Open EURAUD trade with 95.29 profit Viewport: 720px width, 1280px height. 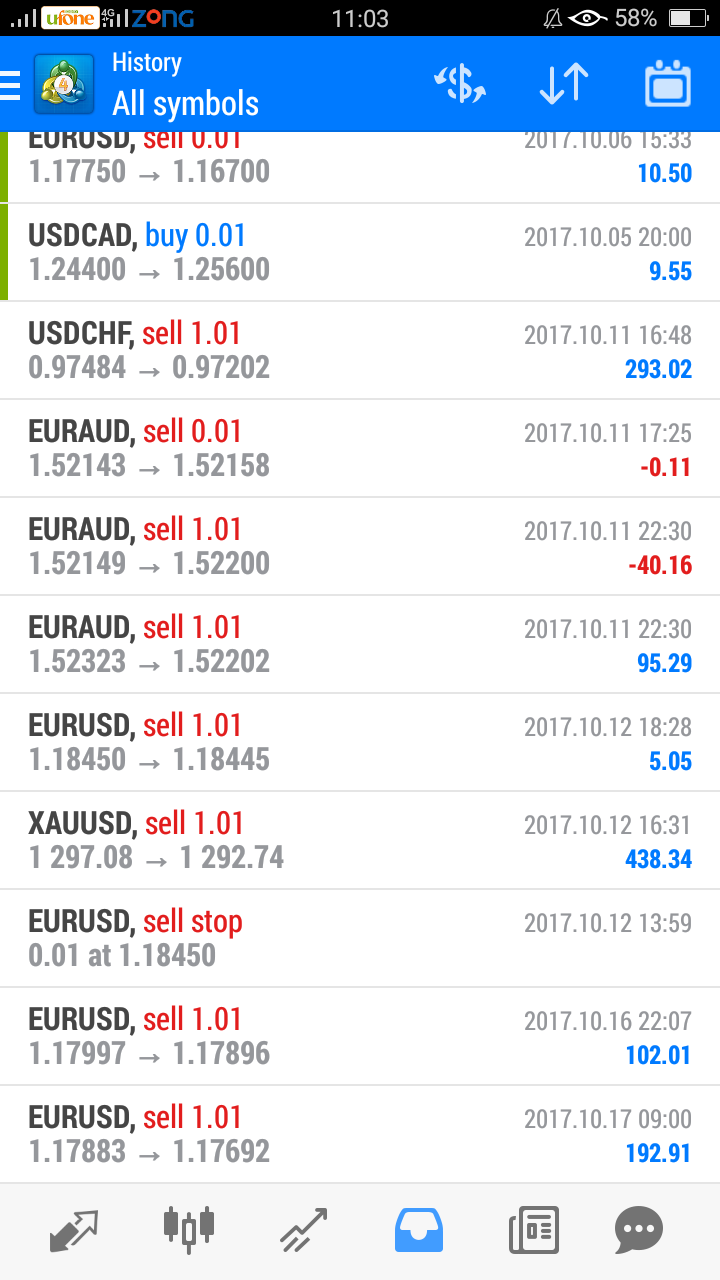(360, 645)
